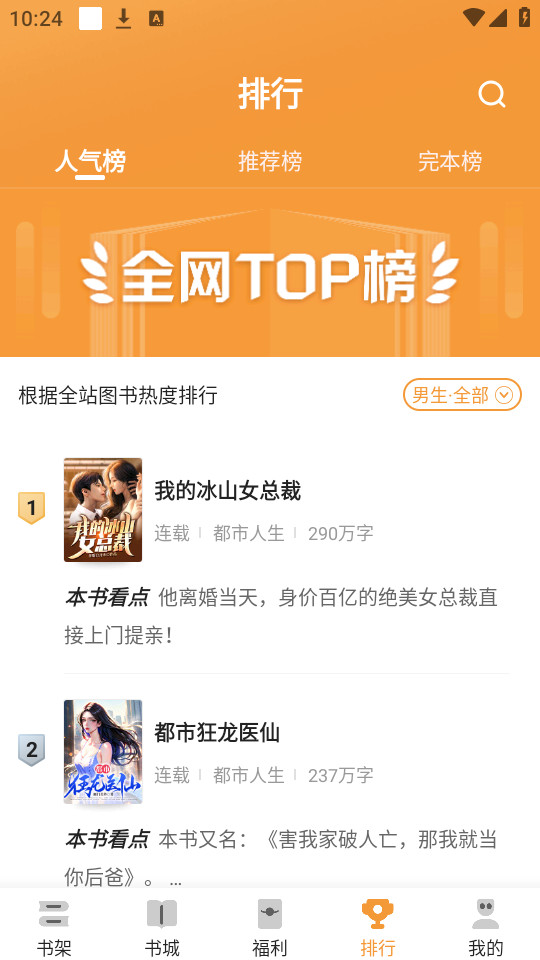Select the 人气榜 tab

90,162
